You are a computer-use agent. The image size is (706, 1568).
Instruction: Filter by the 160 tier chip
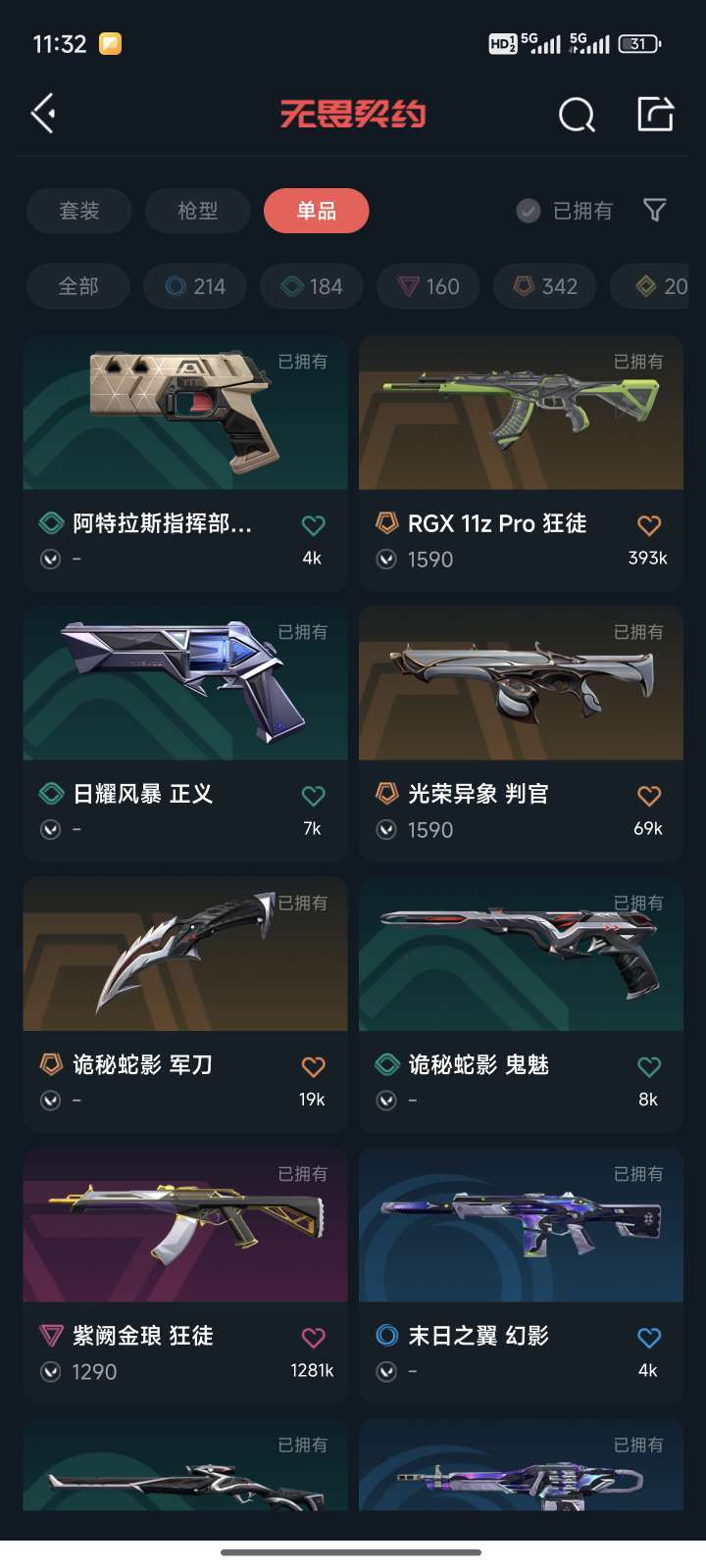pos(429,286)
